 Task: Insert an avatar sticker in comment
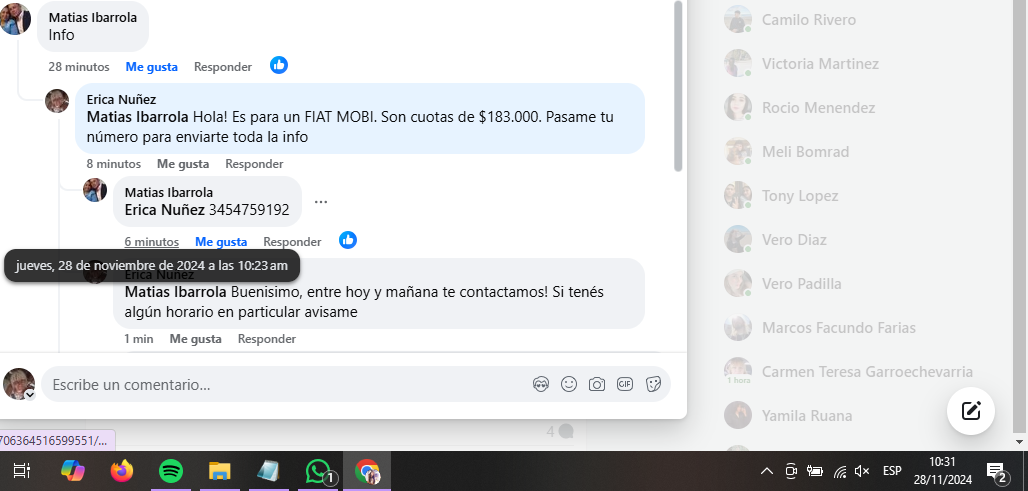[x=541, y=384]
